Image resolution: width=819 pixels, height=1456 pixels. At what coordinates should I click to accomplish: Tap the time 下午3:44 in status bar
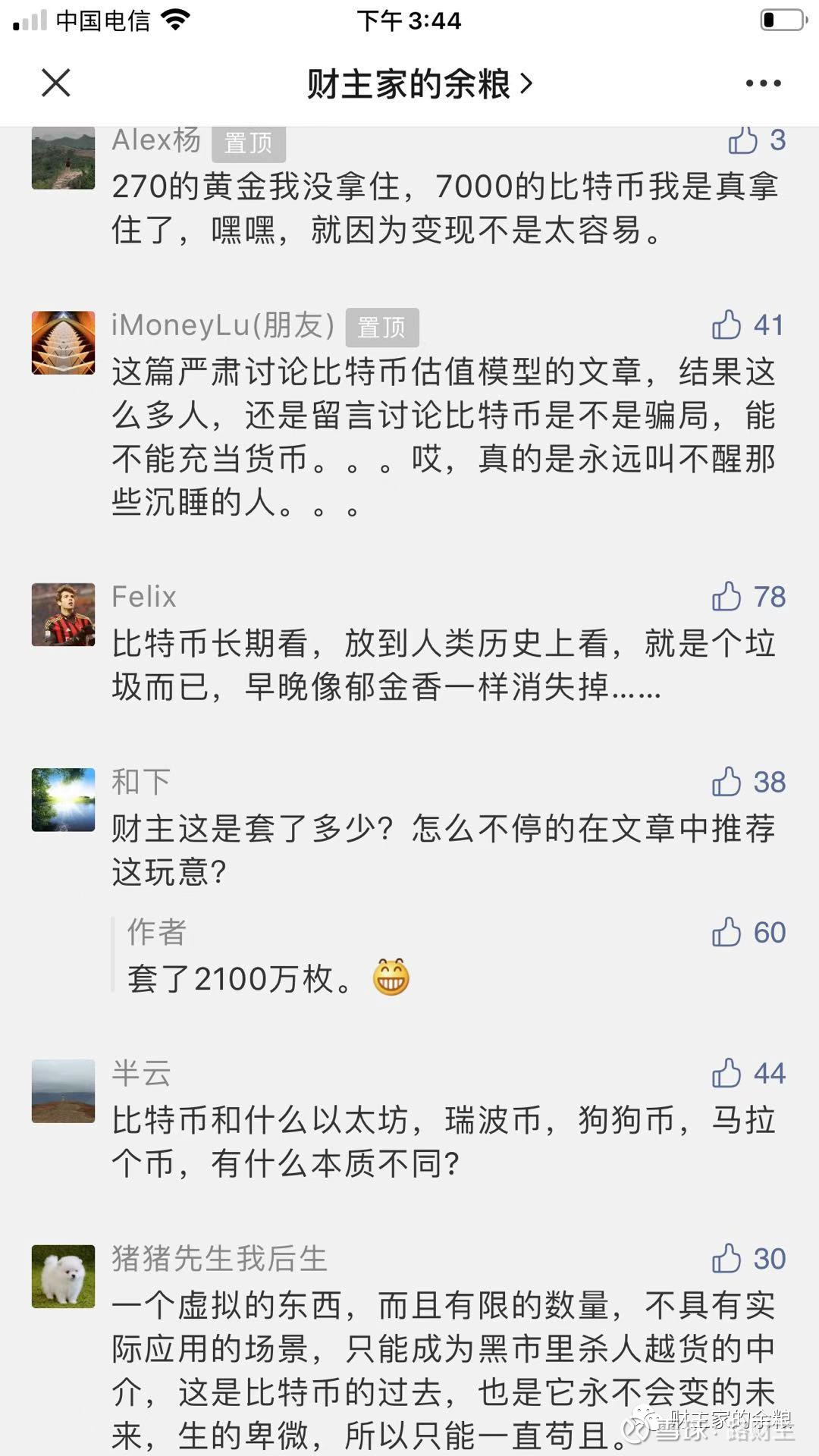409,20
